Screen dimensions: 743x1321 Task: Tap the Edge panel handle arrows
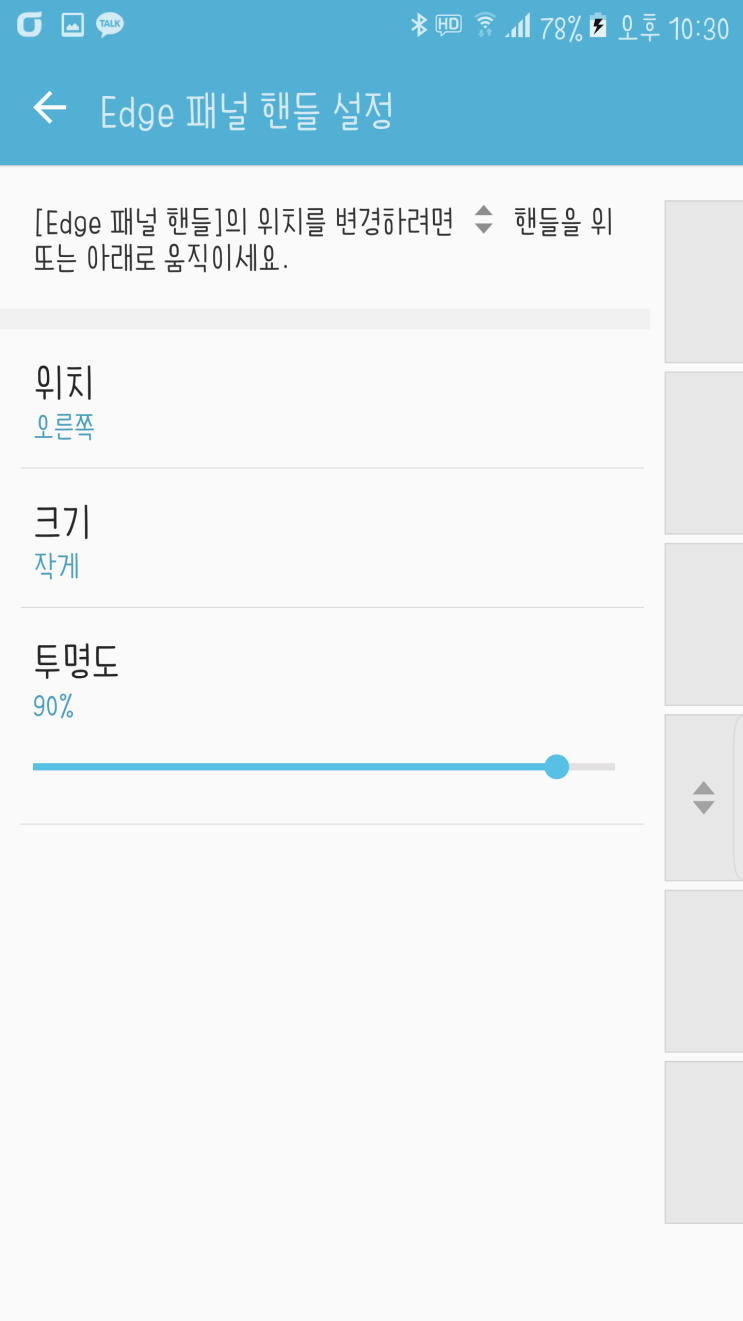point(704,797)
